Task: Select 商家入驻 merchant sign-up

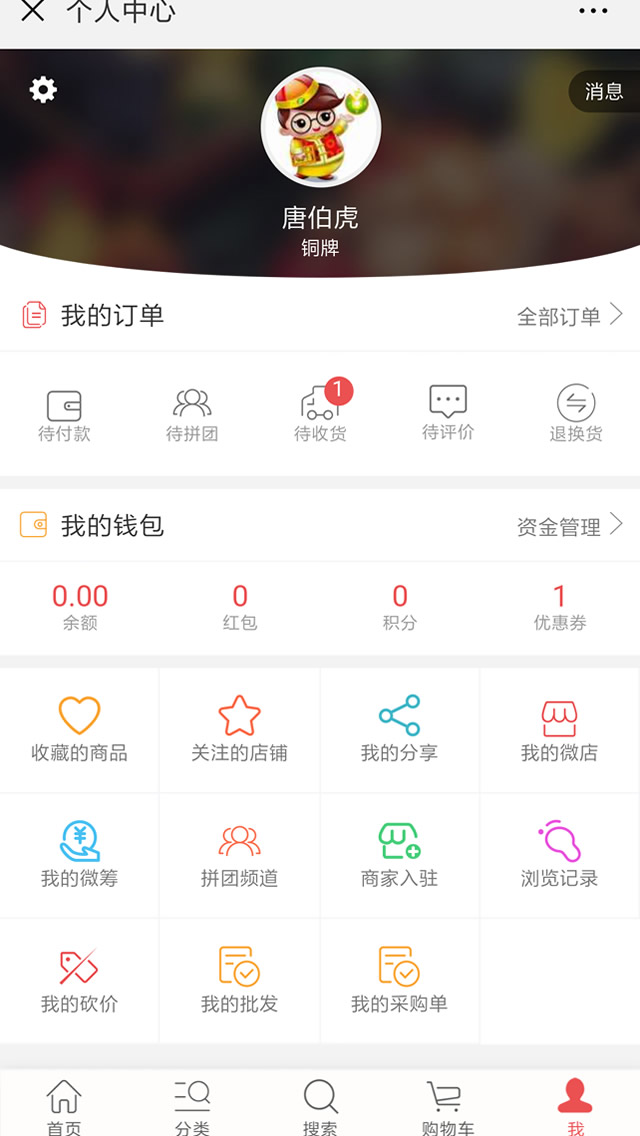Action: tap(400, 855)
